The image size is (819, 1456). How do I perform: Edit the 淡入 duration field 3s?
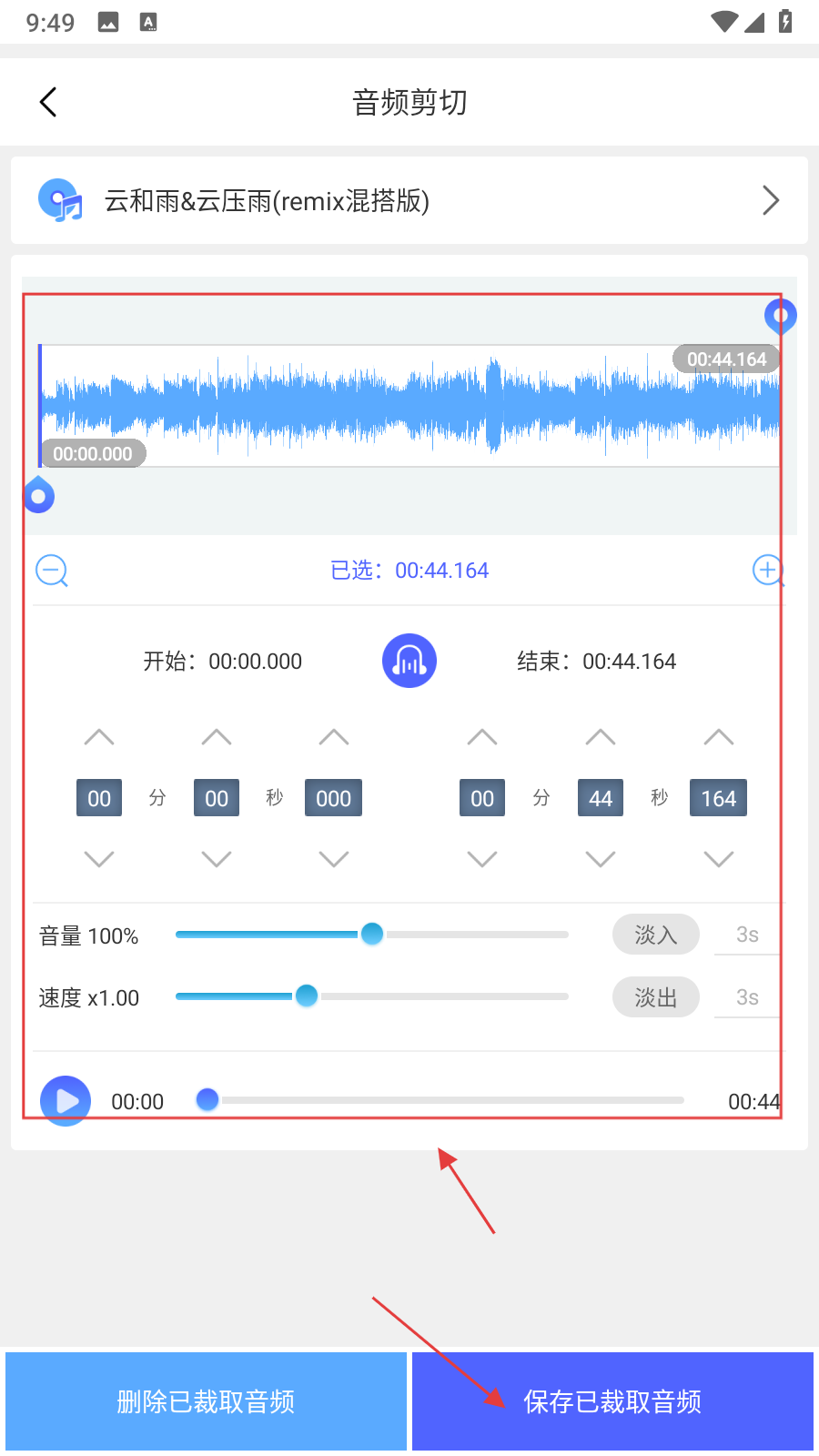(747, 935)
